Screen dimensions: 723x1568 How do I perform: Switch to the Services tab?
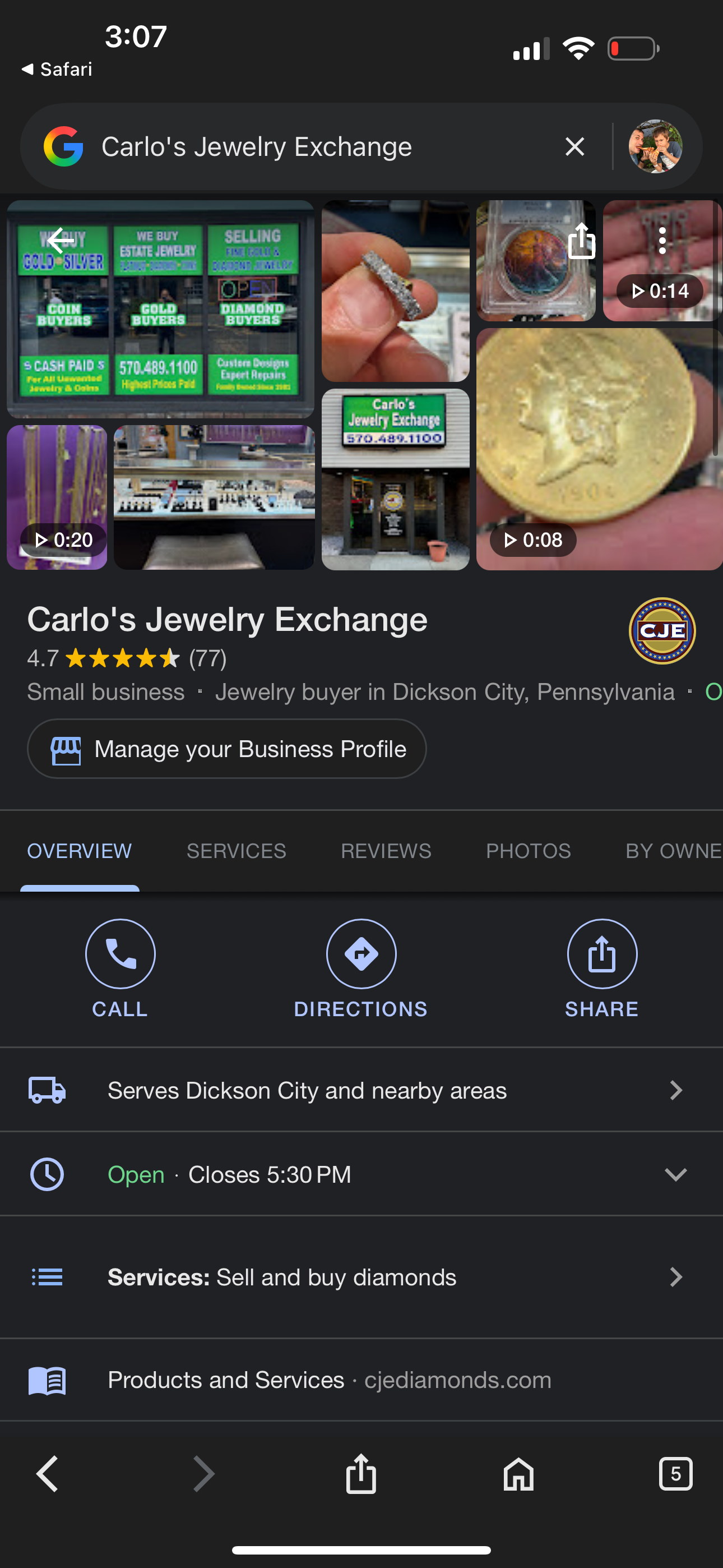236,850
